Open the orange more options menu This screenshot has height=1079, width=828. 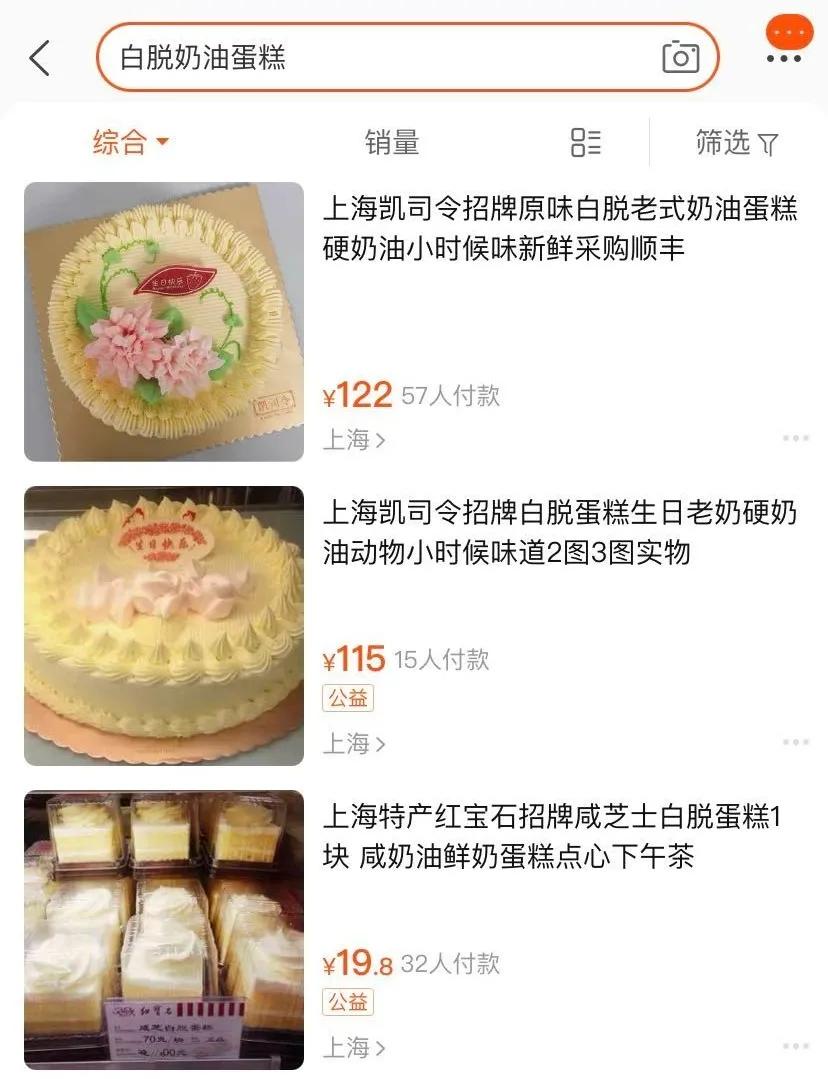[x=788, y=33]
